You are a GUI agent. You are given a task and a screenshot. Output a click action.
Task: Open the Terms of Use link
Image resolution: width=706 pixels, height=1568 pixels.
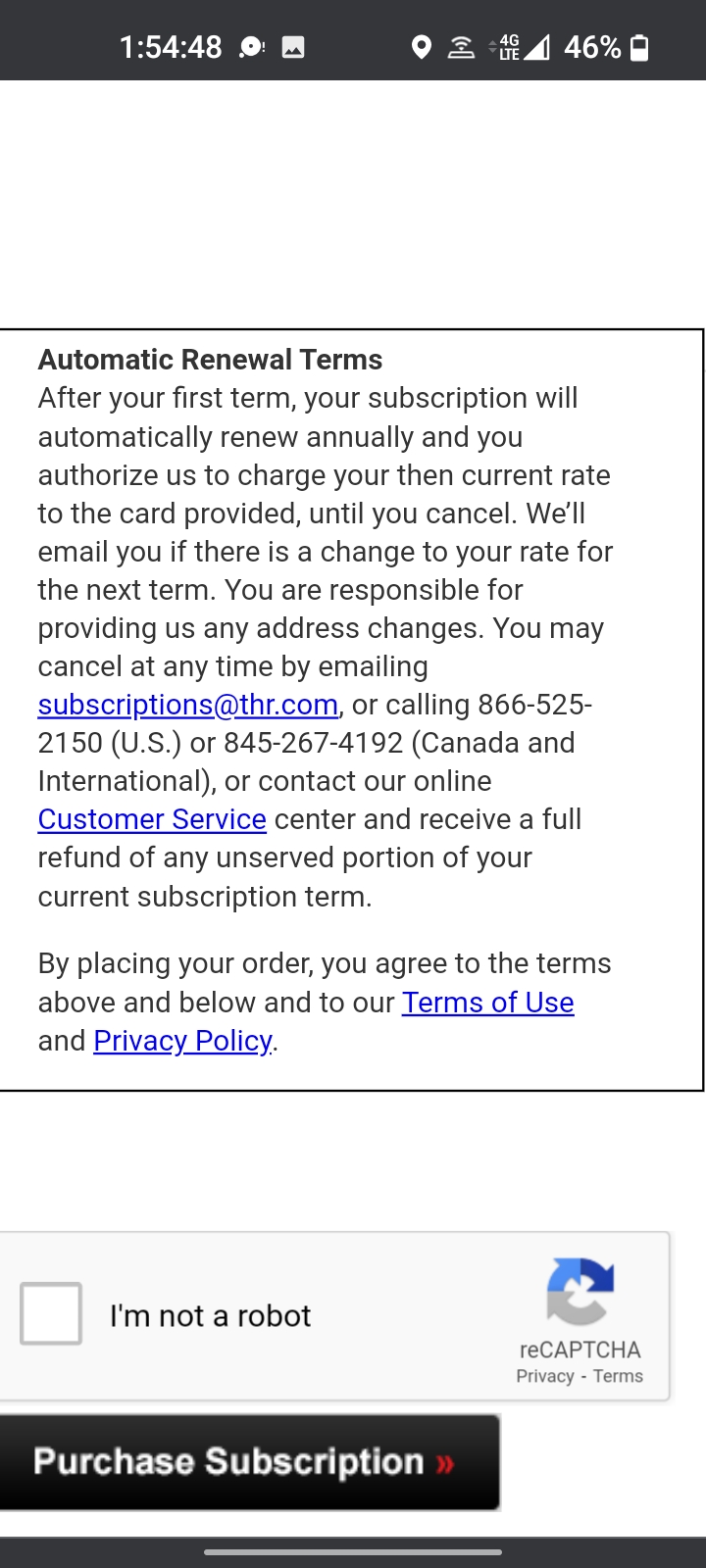488,1003
